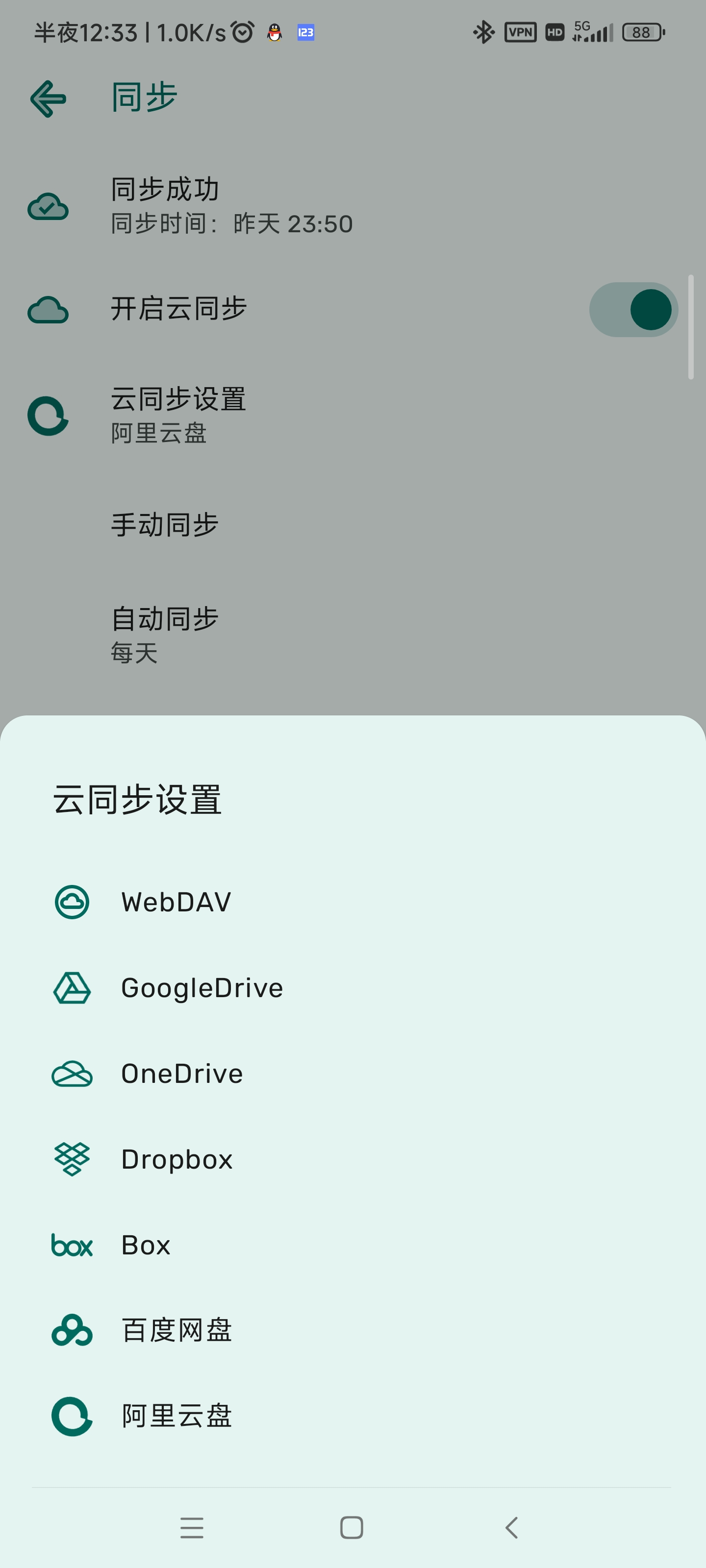Go to the system home screen
The image size is (706, 1568).
352,1527
